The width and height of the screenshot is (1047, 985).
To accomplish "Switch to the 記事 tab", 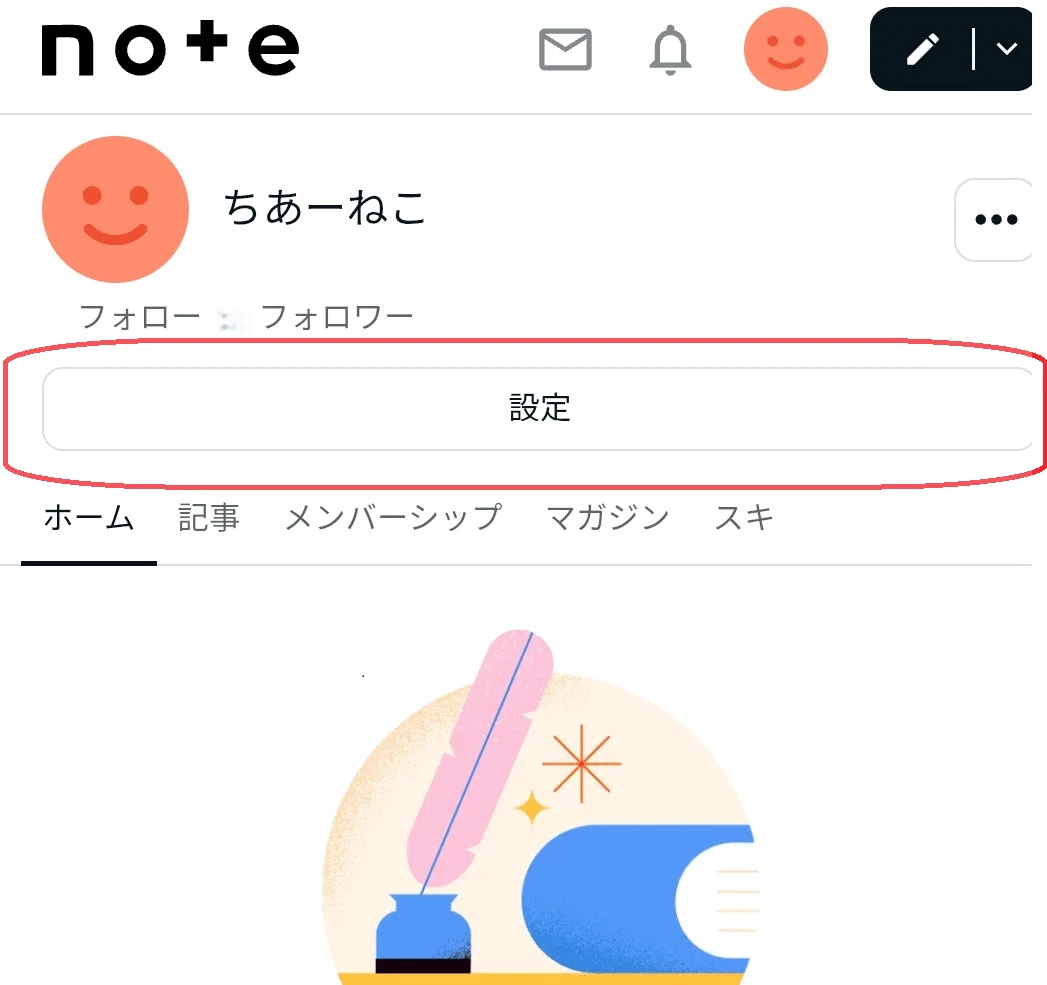I will point(209,518).
